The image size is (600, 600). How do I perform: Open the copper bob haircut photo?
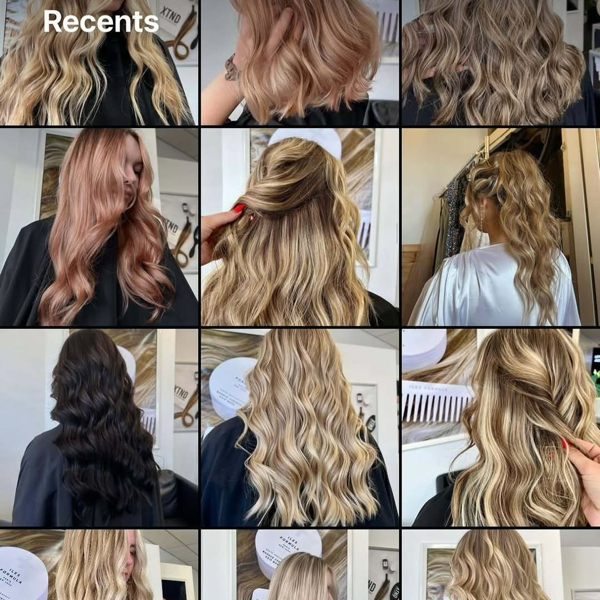pyautogui.click(x=299, y=62)
